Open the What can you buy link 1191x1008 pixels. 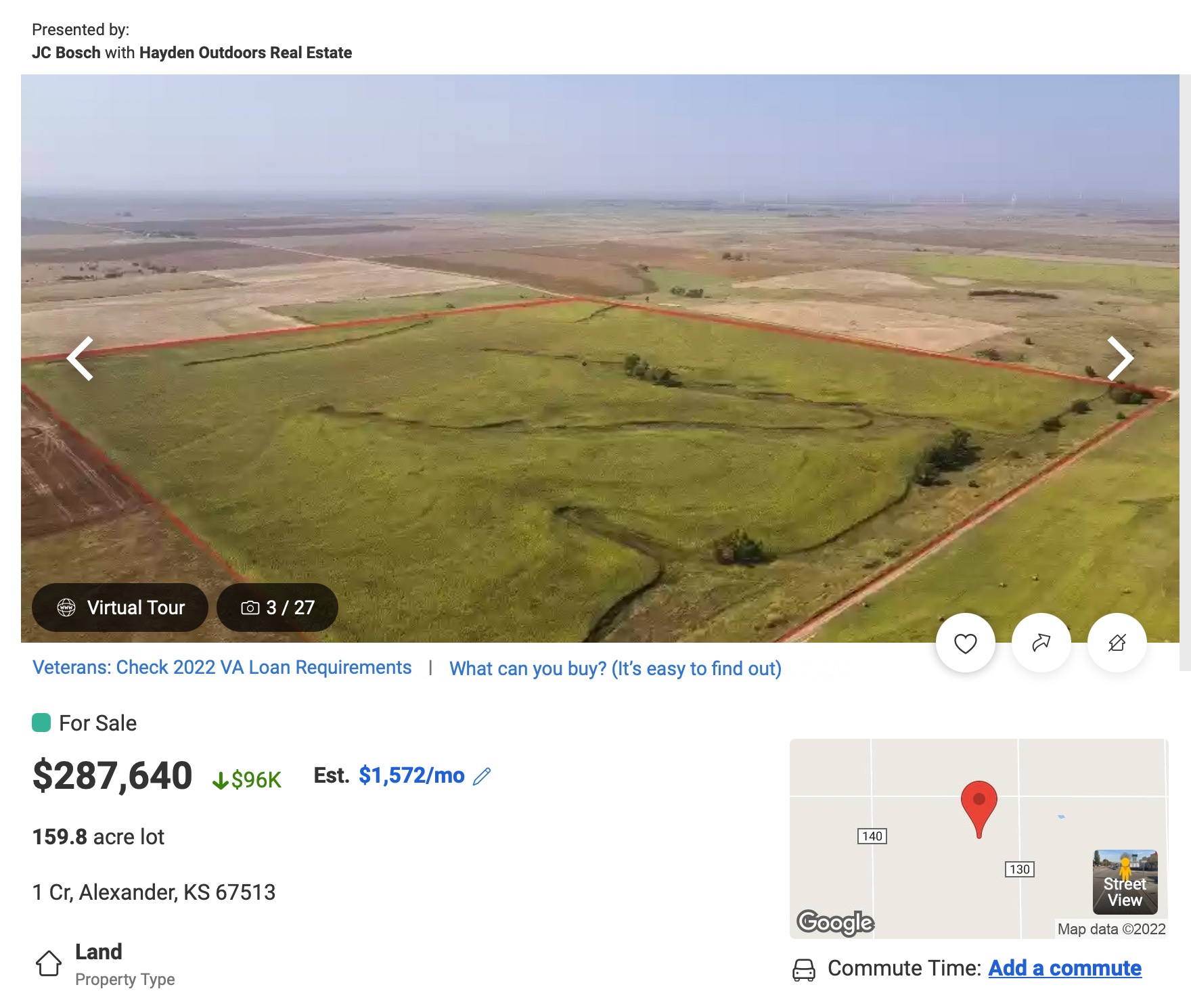click(x=615, y=669)
